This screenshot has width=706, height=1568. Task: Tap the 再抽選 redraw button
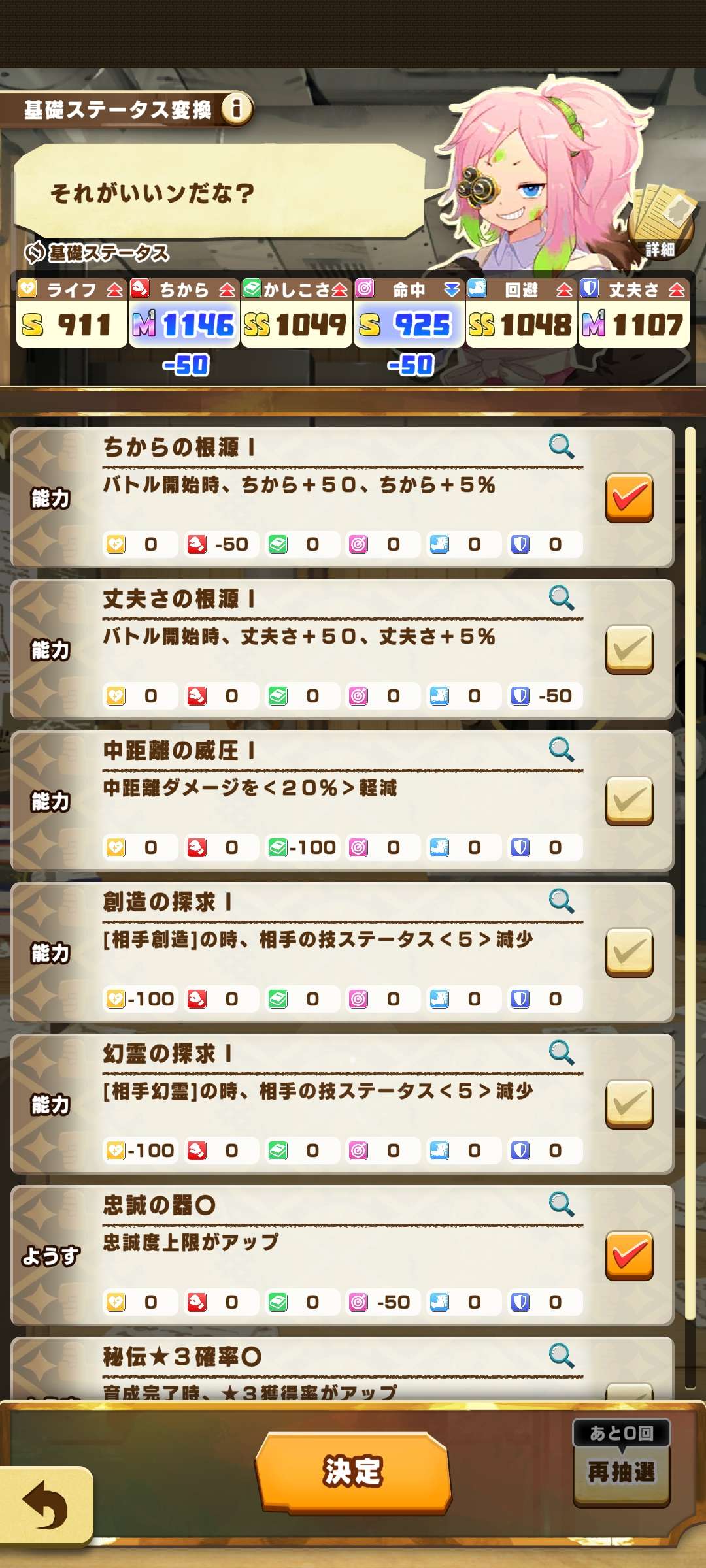[621, 1473]
